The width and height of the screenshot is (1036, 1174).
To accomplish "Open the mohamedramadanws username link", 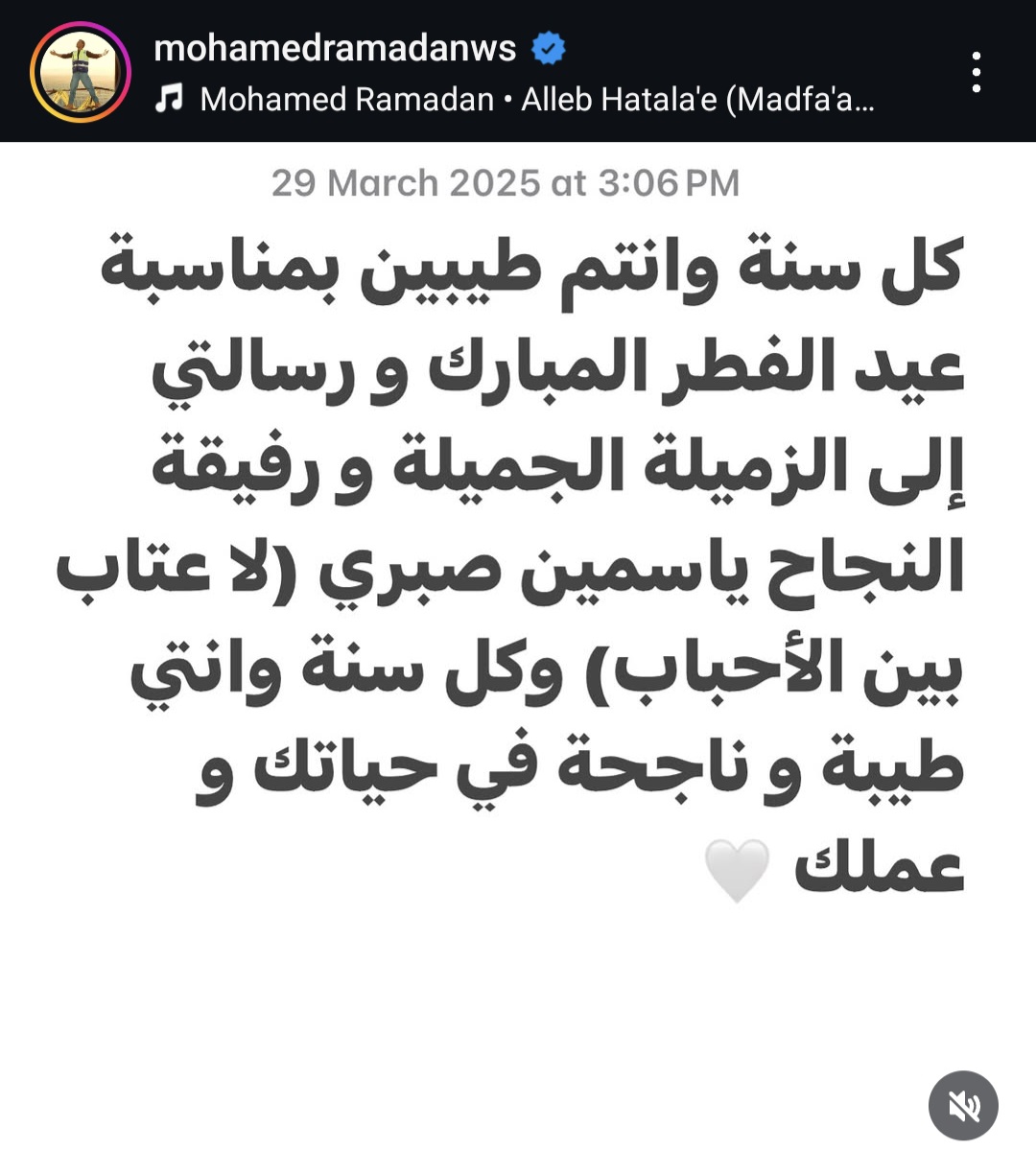I will point(335,47).
